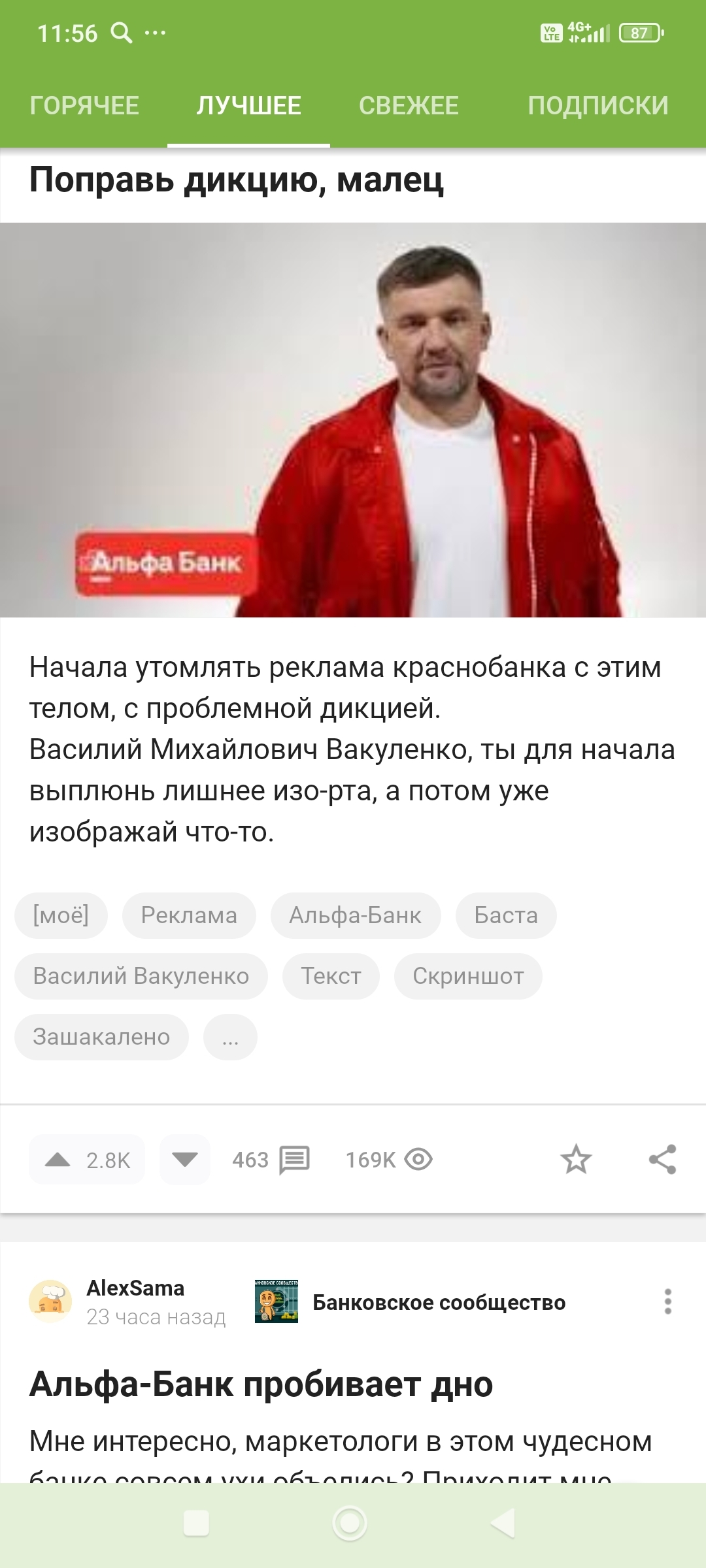Downvote the post about диction

click(x=185, y=1160)
